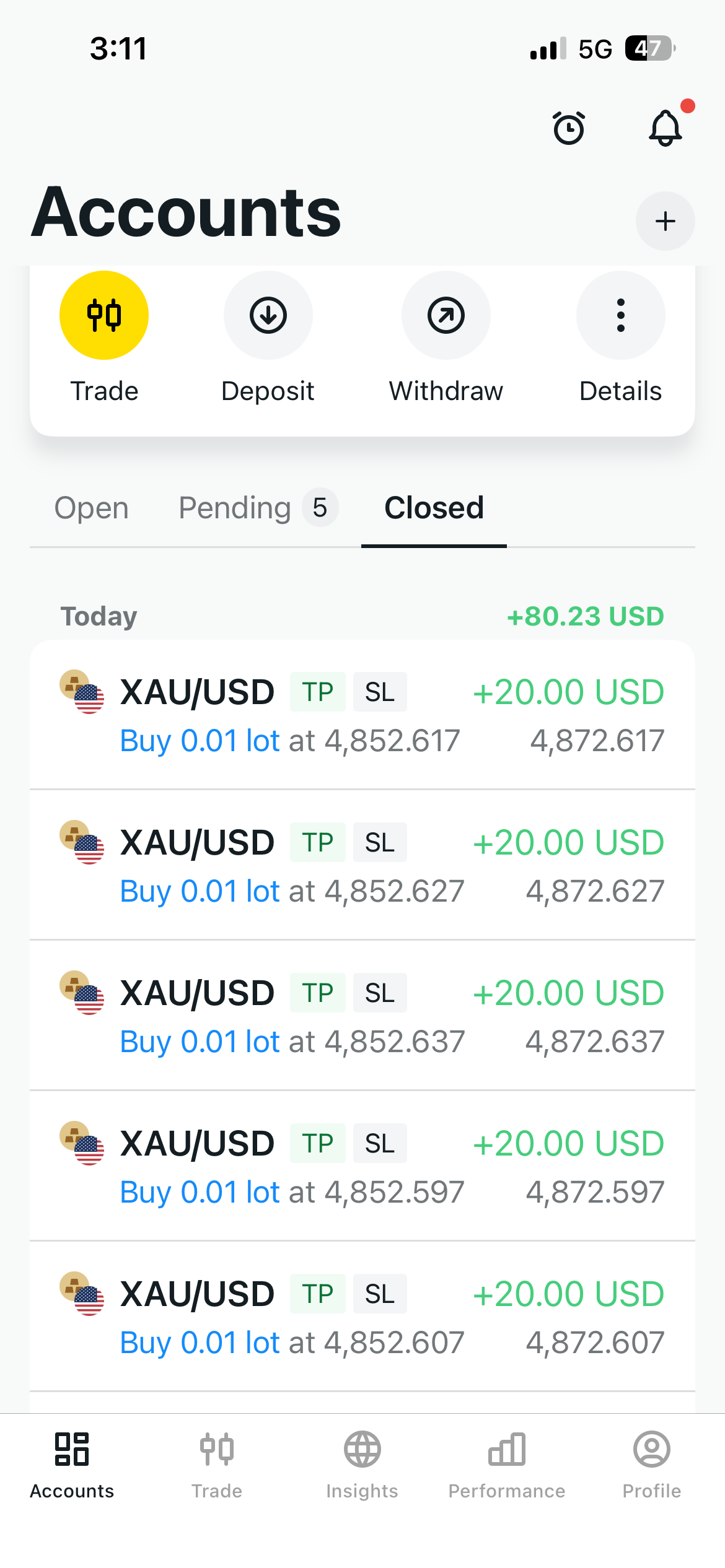The image size is (725, 1568).
Task: Open the price alerts clock icon
Action: (x=569, y=128)
